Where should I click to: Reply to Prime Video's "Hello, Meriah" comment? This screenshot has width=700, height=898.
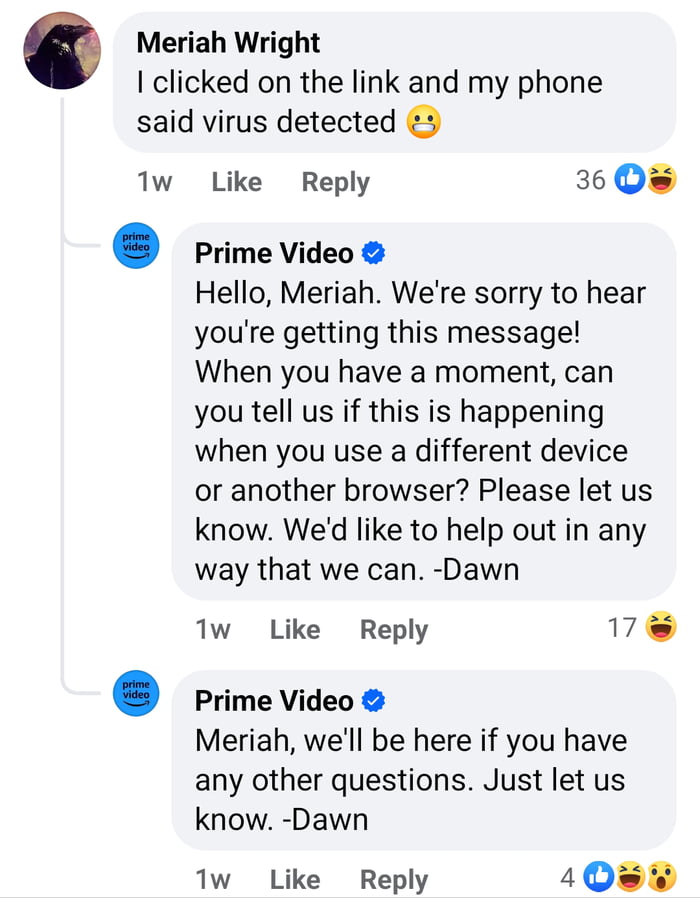tap(393, 630)
